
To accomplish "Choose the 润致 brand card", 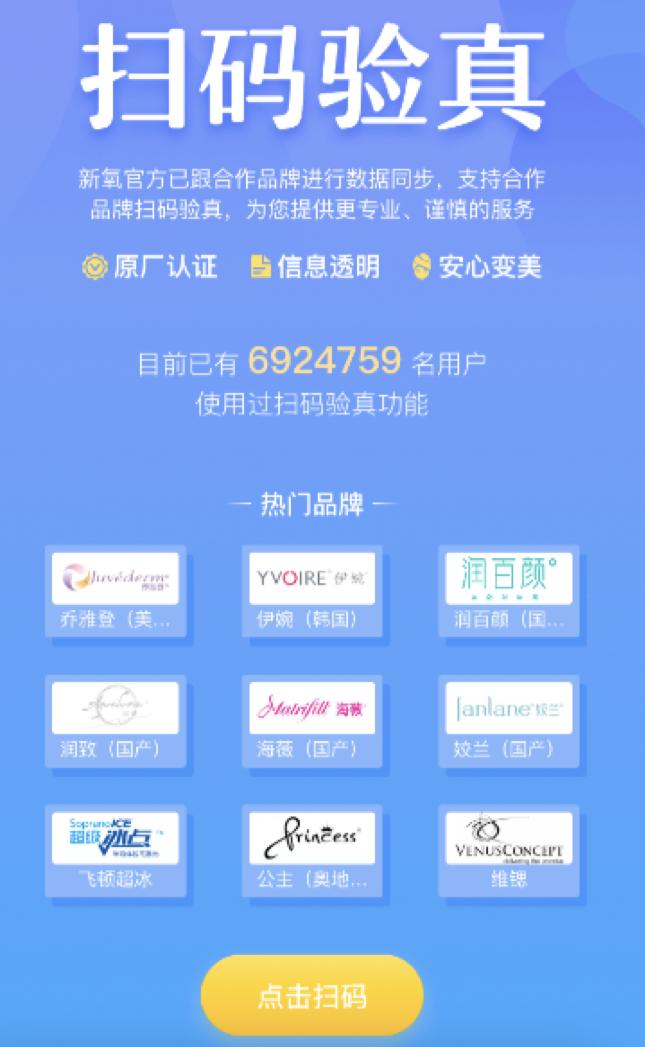I will [115, 720].
